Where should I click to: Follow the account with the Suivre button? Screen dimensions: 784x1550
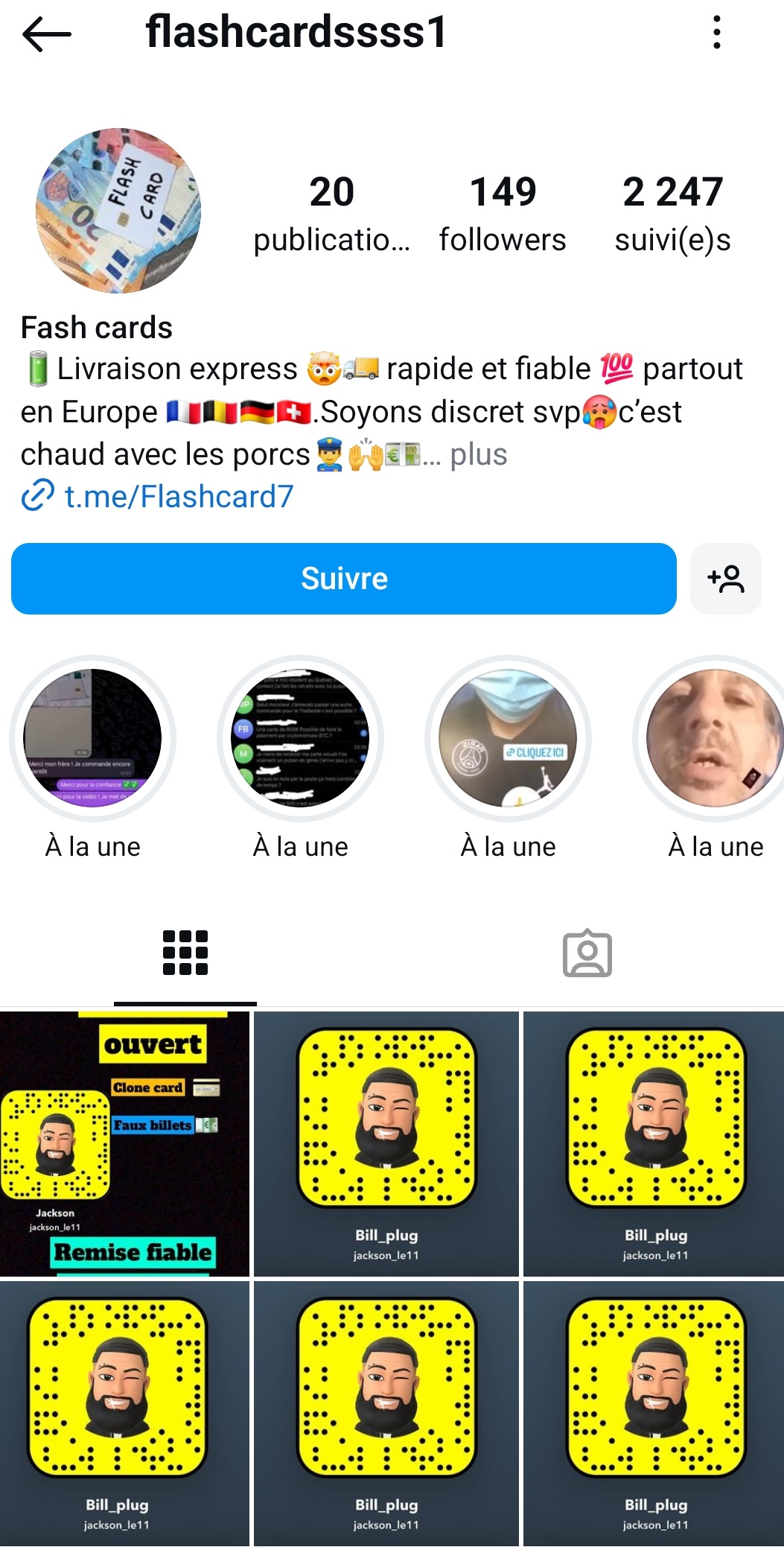[343, 579]
